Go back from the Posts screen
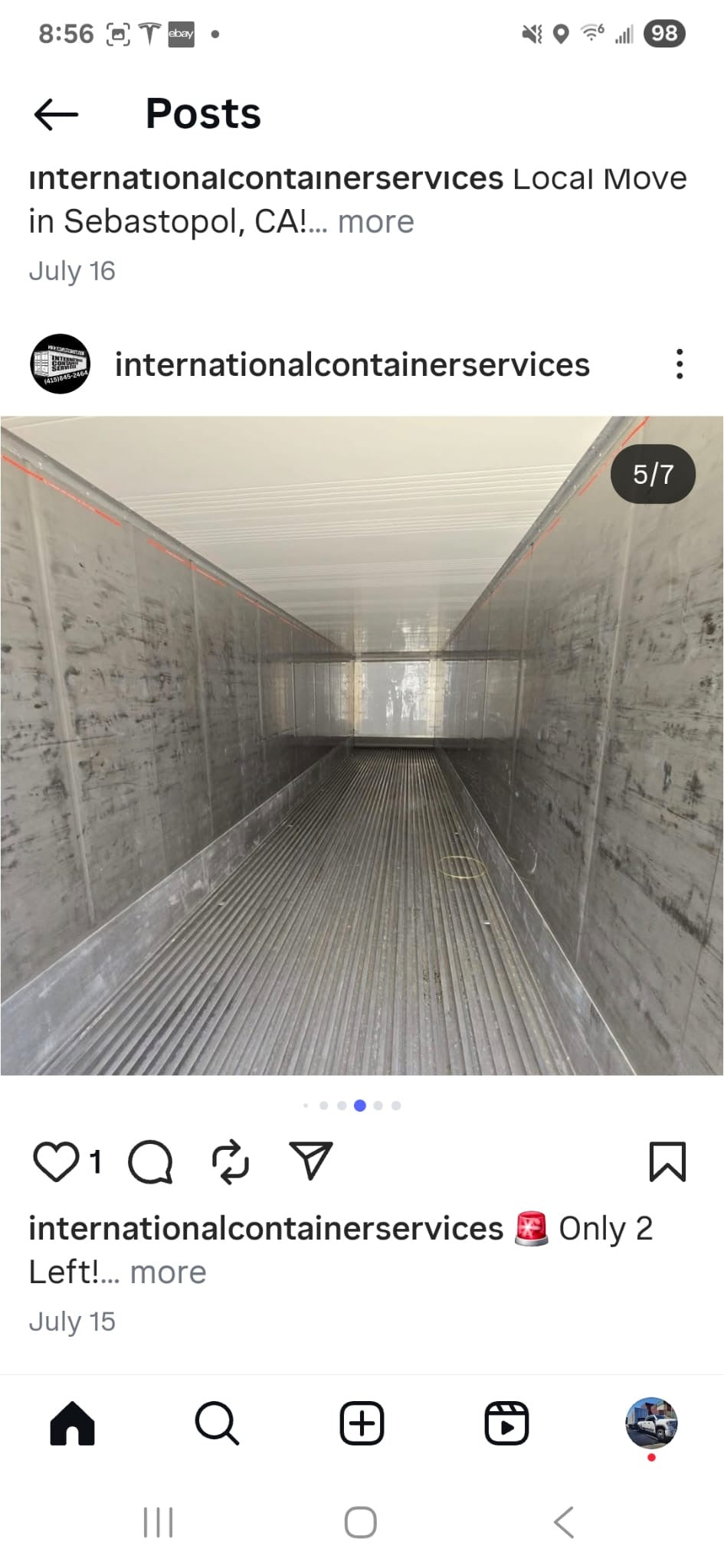The image size is (724, 1568). (56, 115)
